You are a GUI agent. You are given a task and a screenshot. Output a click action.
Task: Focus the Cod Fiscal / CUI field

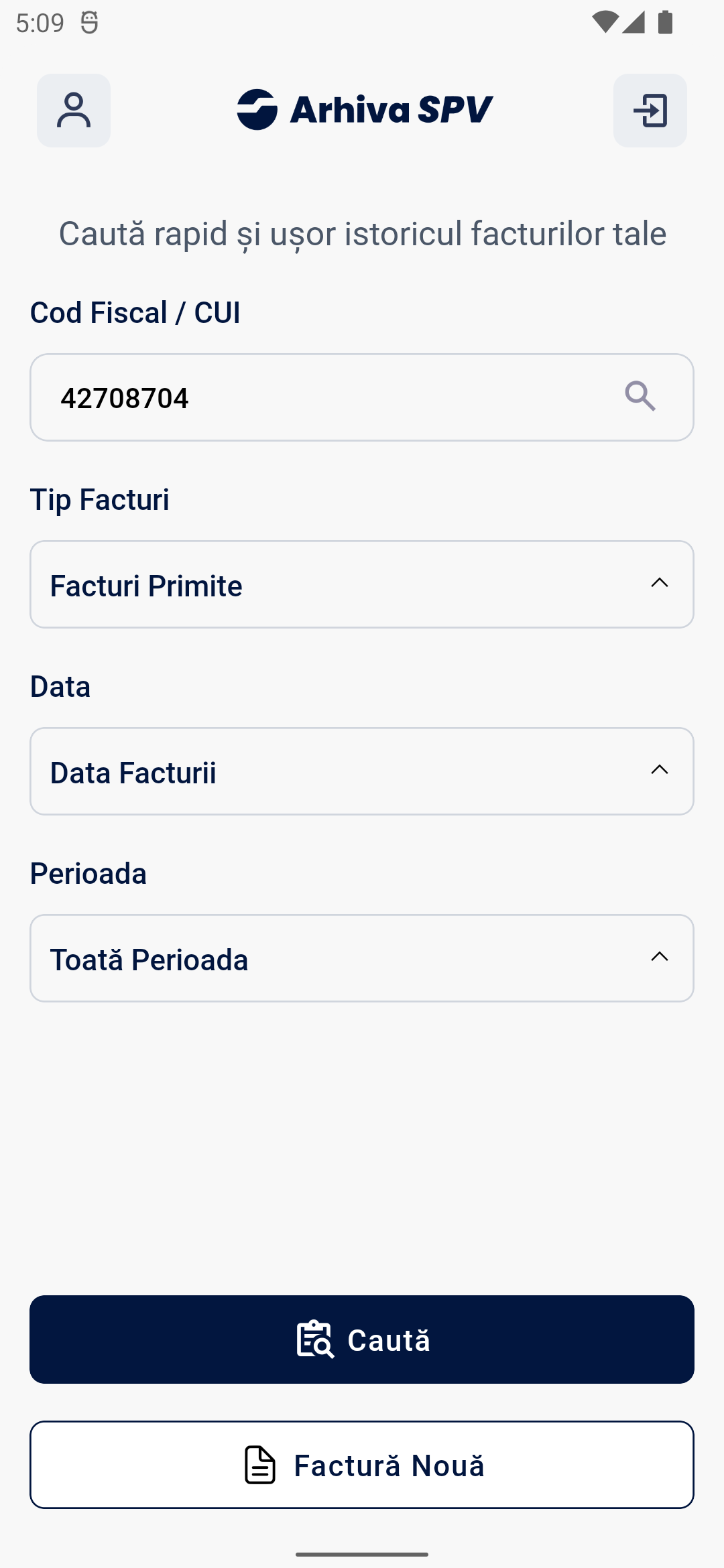pyautogui.click(x=362, y=397)
